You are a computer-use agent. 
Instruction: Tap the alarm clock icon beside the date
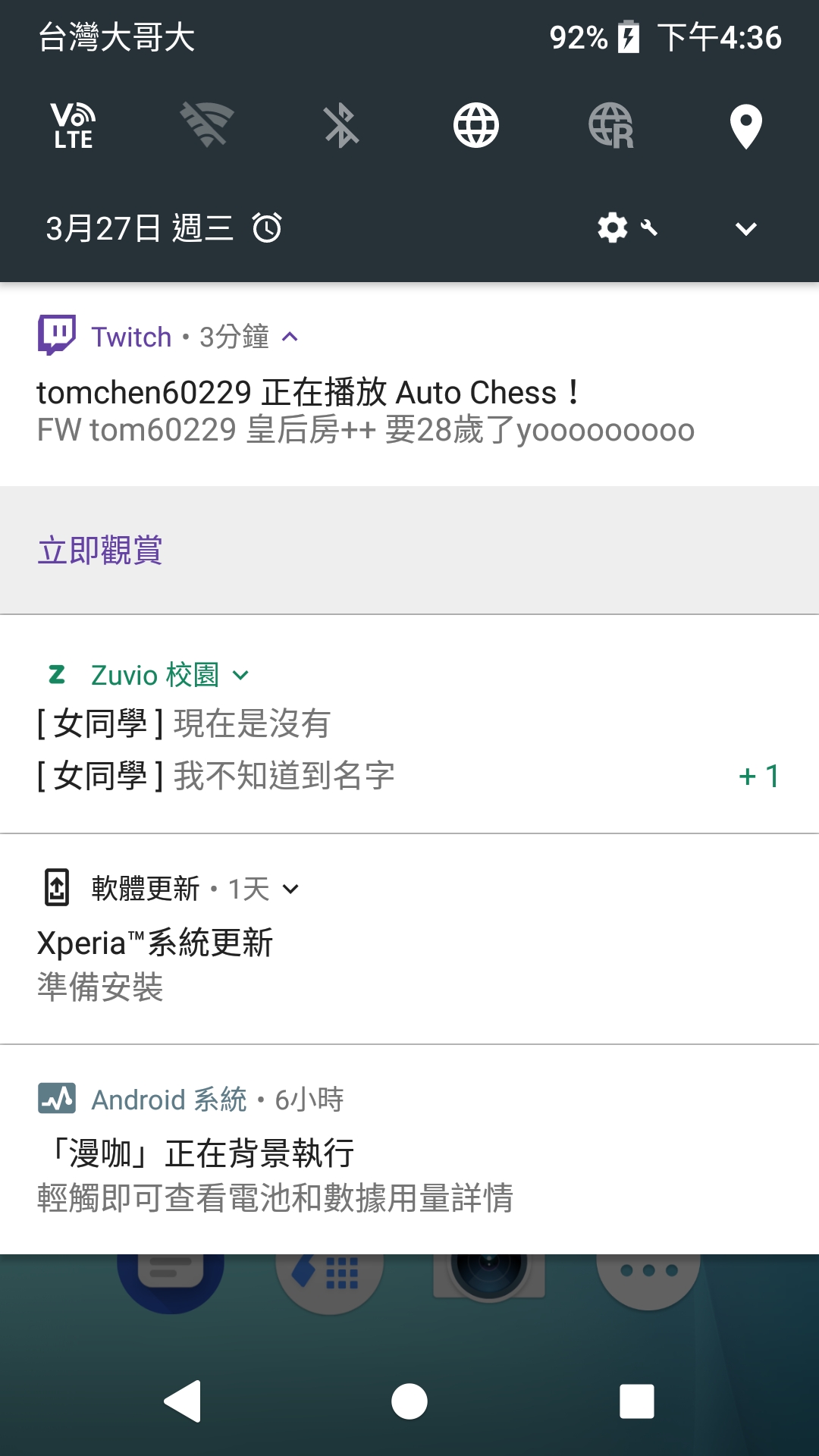pyautogui.click(x=267, y=227)
